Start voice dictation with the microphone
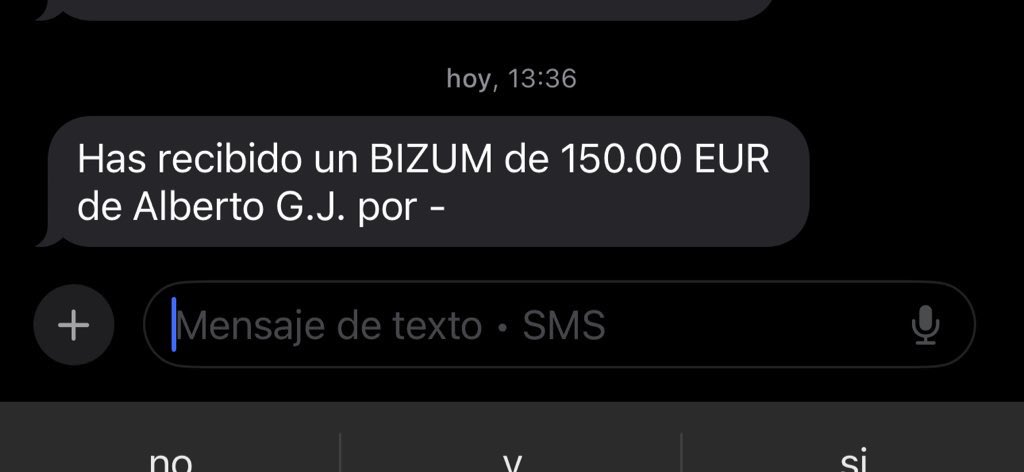Screen dimensions: 1024x472 [926, 325]
